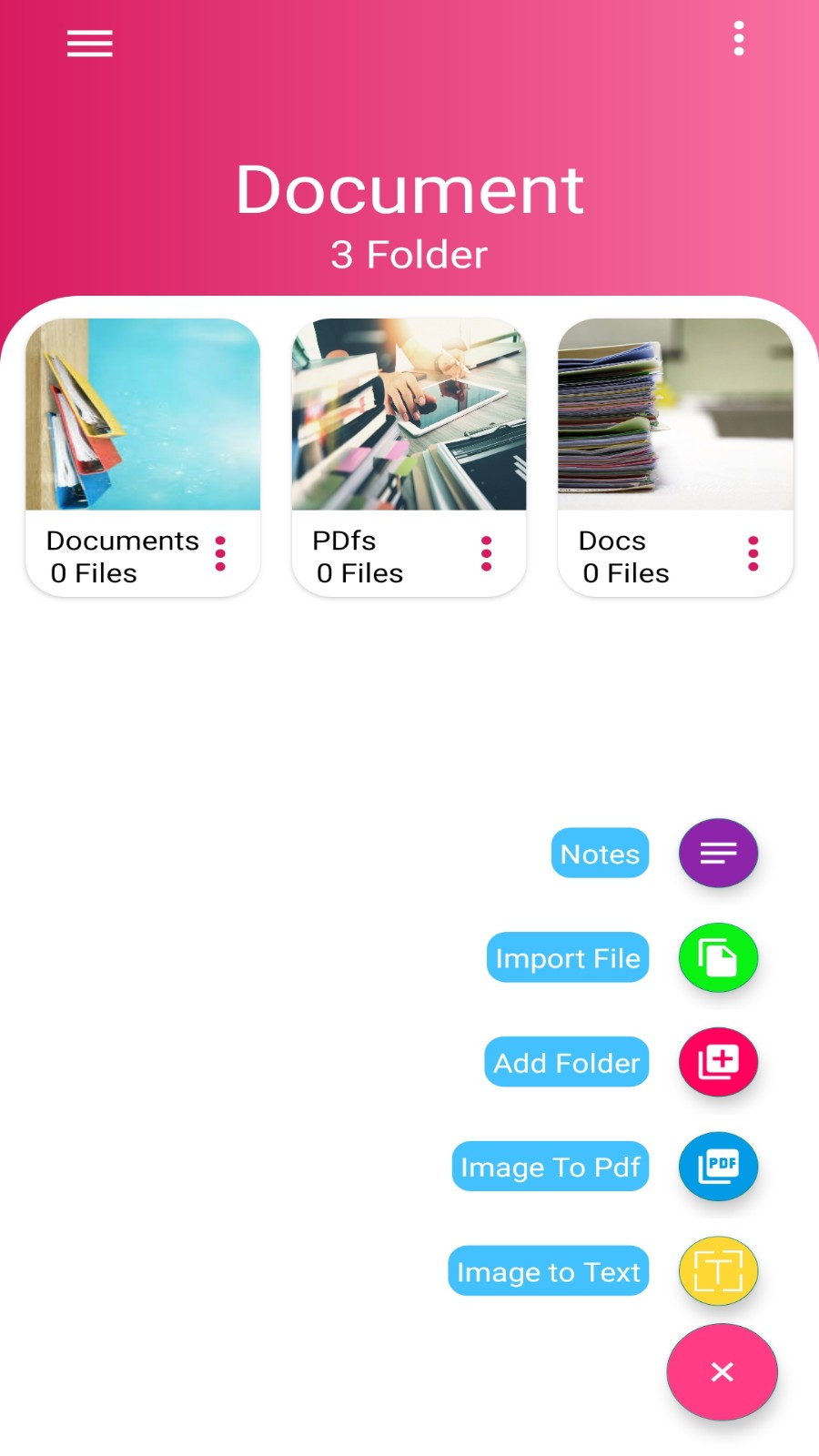The image size is (819, 1456).
Task: Tap the red Add Folder button
Action: coord(718,1062)
